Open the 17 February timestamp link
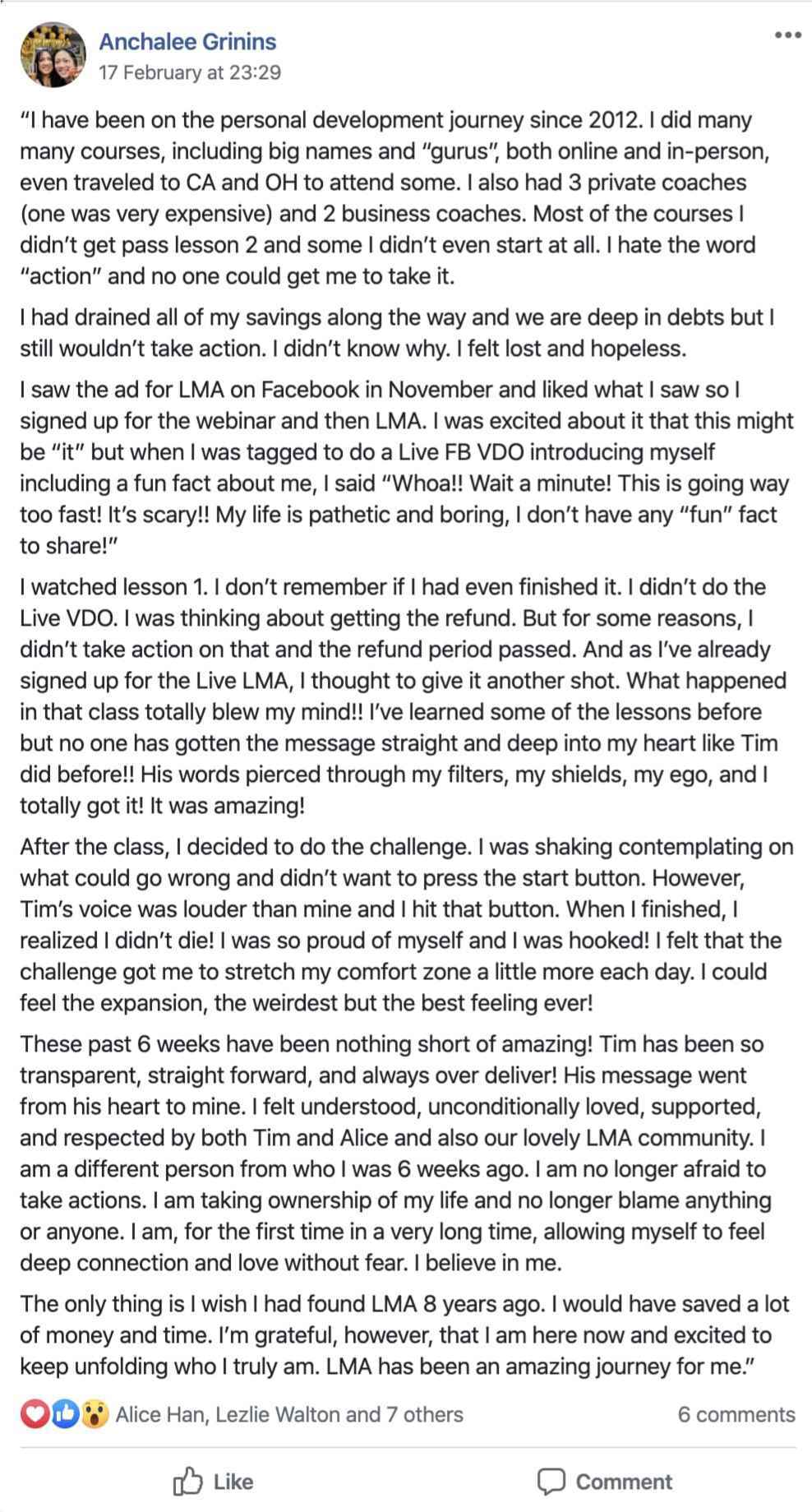The width and height of the screenshot is (812, 1512). (x=190, y=72)
